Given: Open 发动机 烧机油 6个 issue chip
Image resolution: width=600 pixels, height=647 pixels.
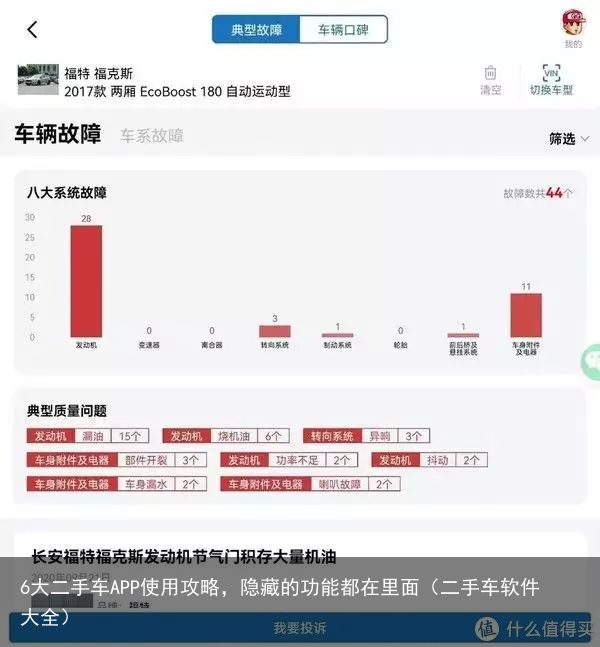Looking at the screenshot, I should click(x=225, y=436).
